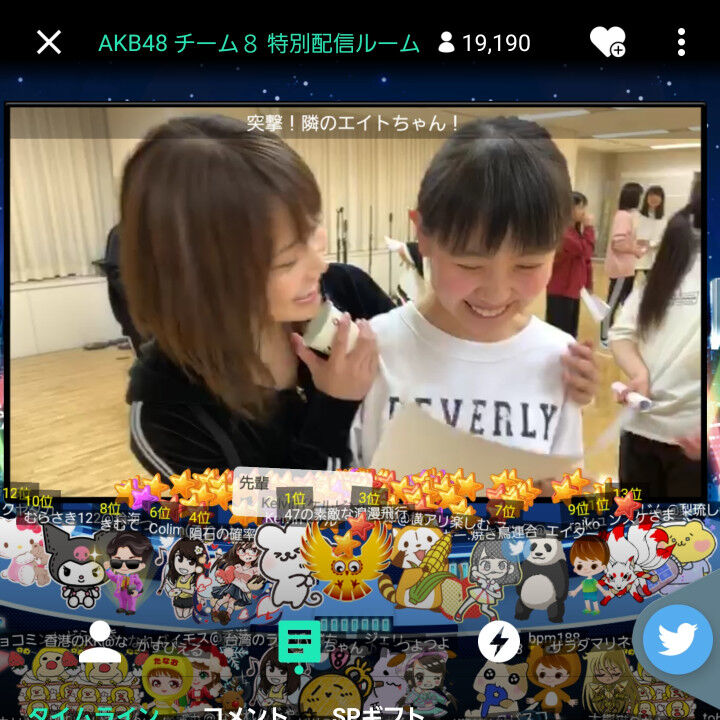Open the three-dot overflow menu

click(681, 42)
